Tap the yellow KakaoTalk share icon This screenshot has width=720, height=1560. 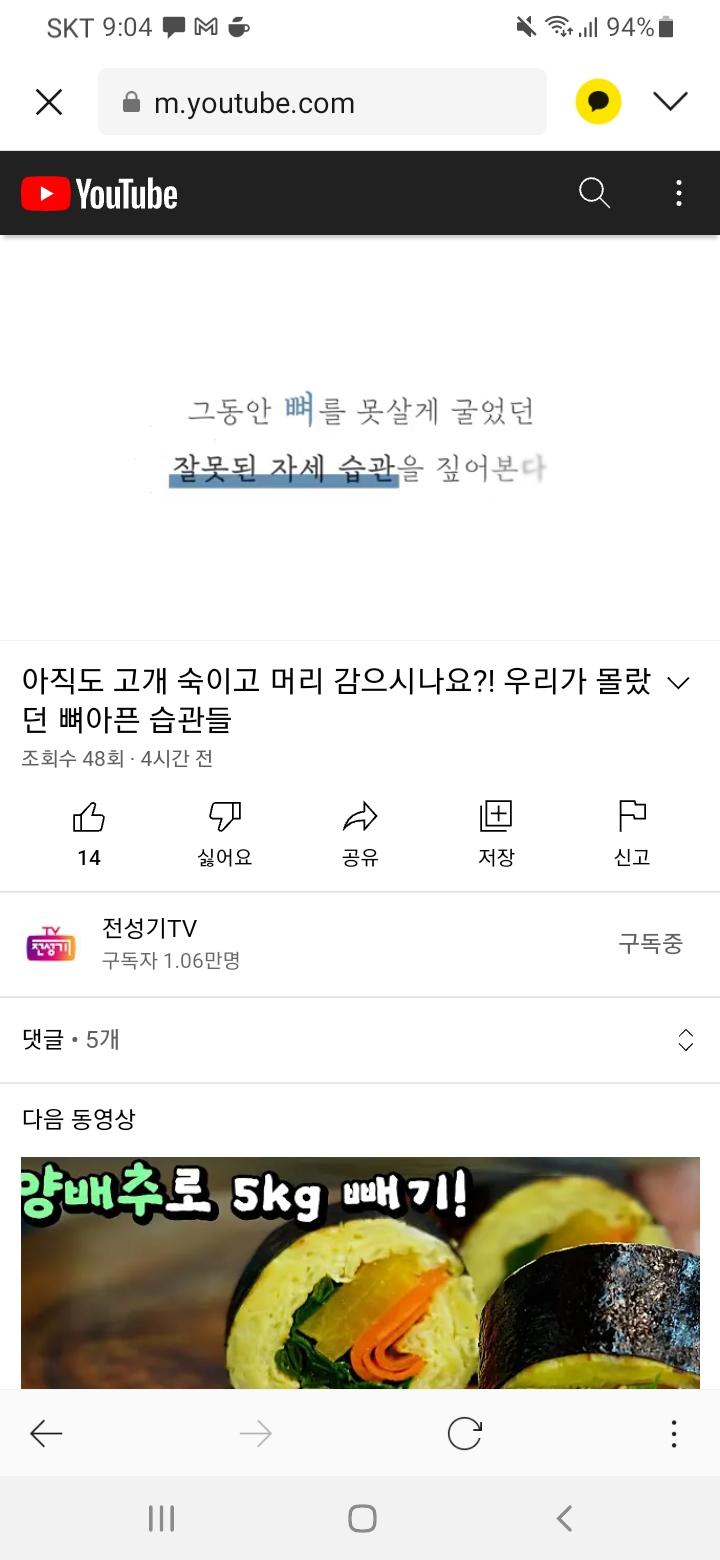pos(598,102)
